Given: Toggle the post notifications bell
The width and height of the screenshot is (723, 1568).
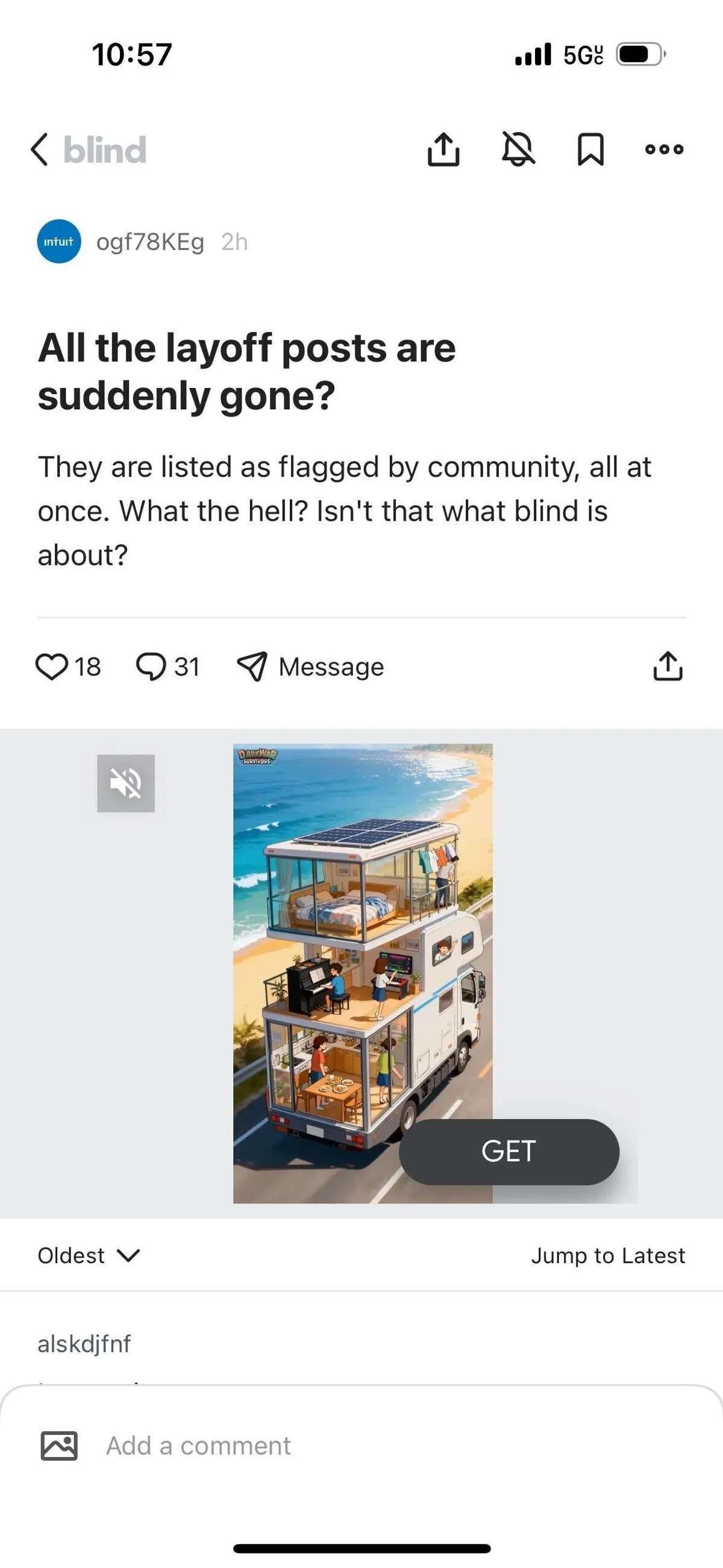Looking at the screenshot, I should tap(518, 149).
